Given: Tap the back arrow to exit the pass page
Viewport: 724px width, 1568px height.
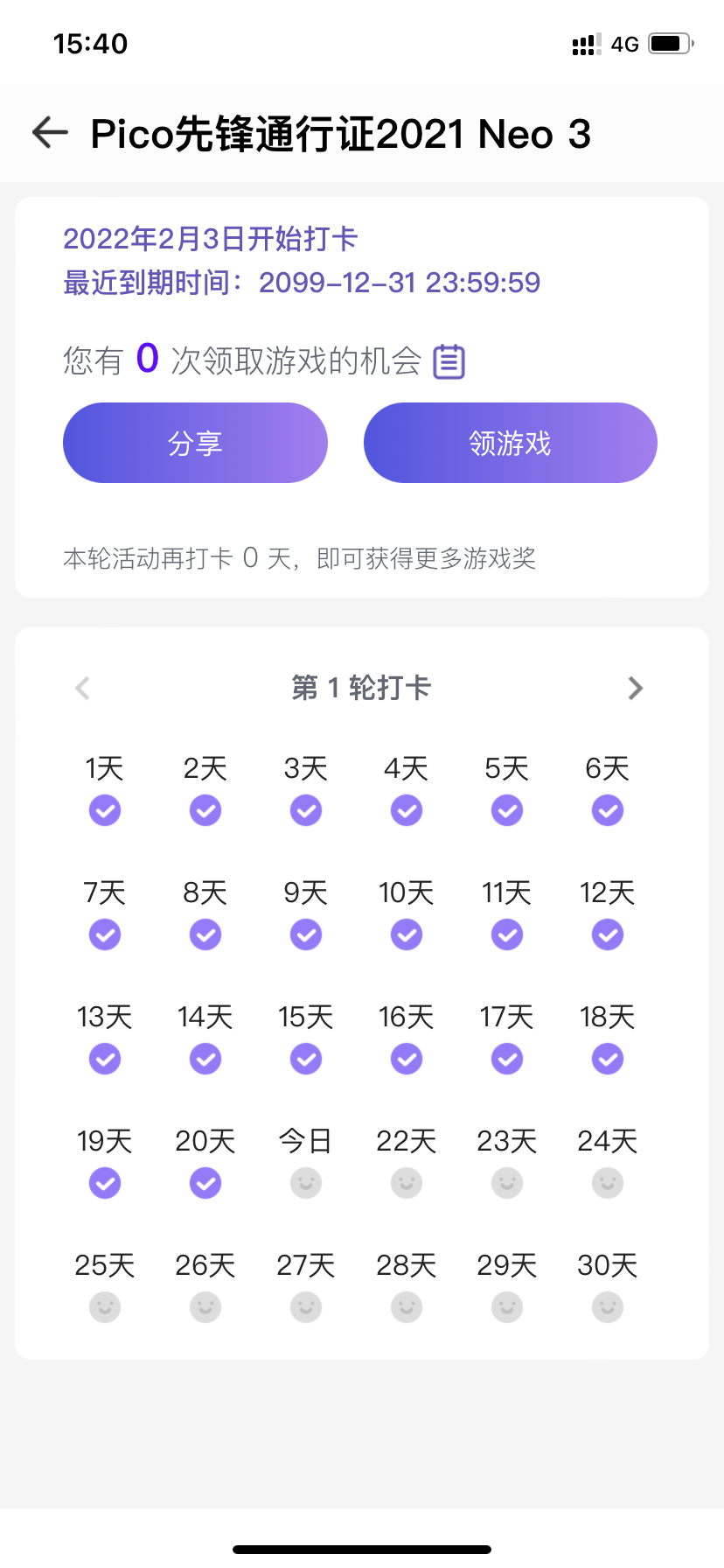Looking at the screenshot, I should (49, 132).
